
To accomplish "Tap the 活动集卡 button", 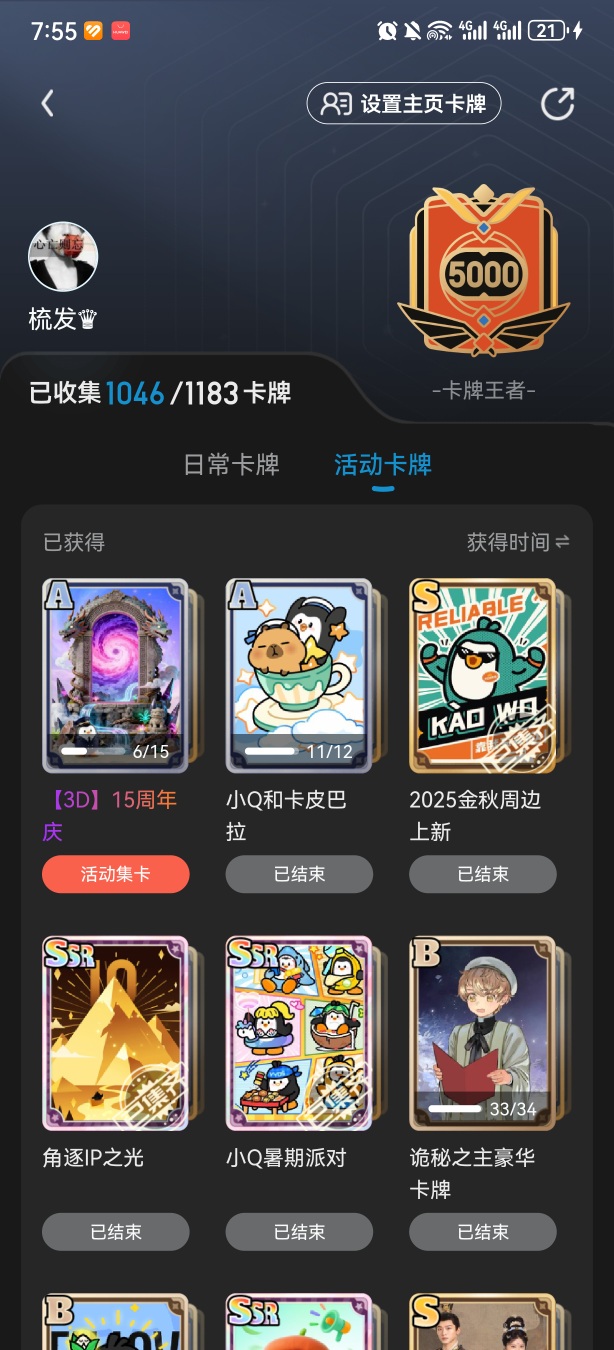I will pyautogui.click(x=115, y=874).
